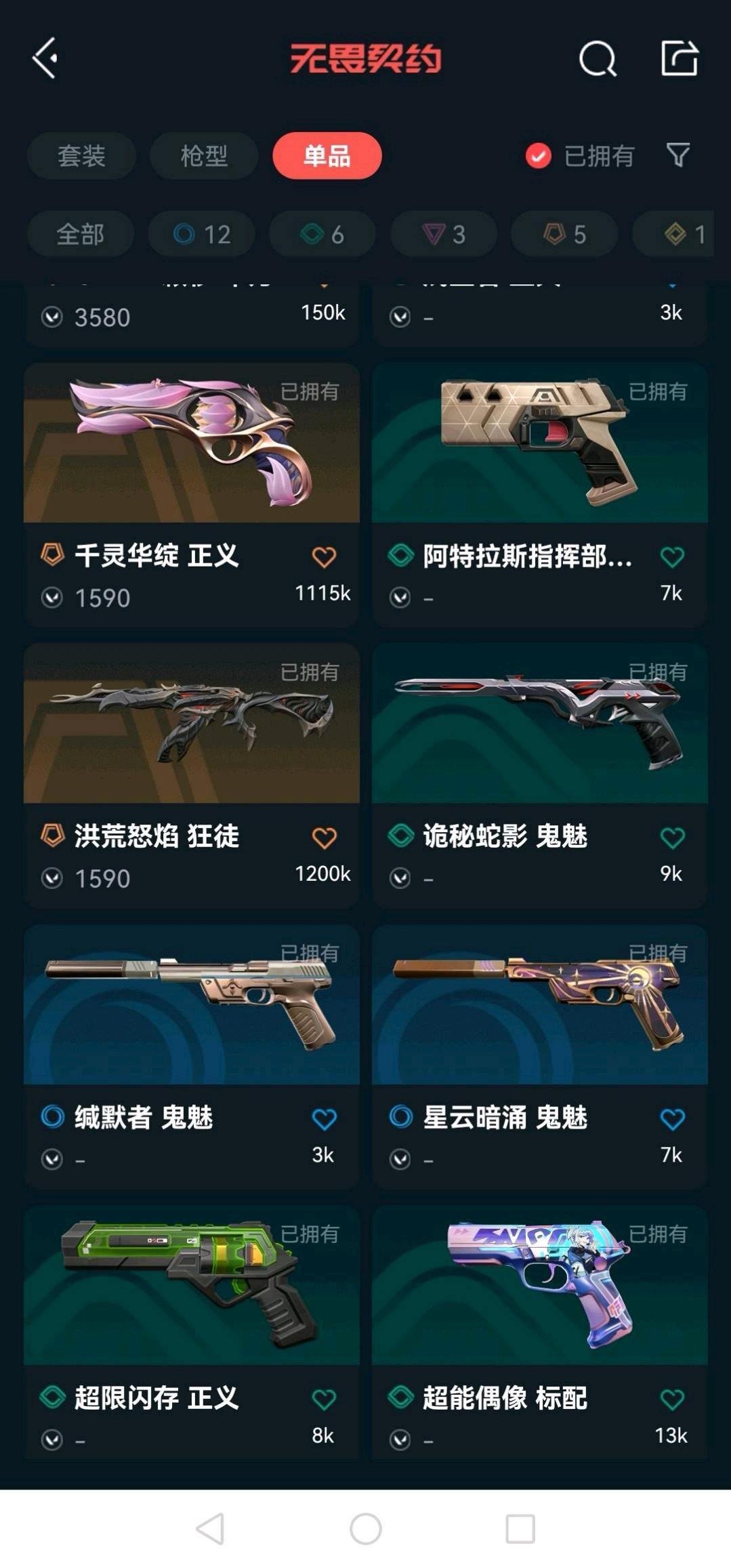
Task: Like the 洪荒怒焰 狂徒 skin
Action: [324, 838]
